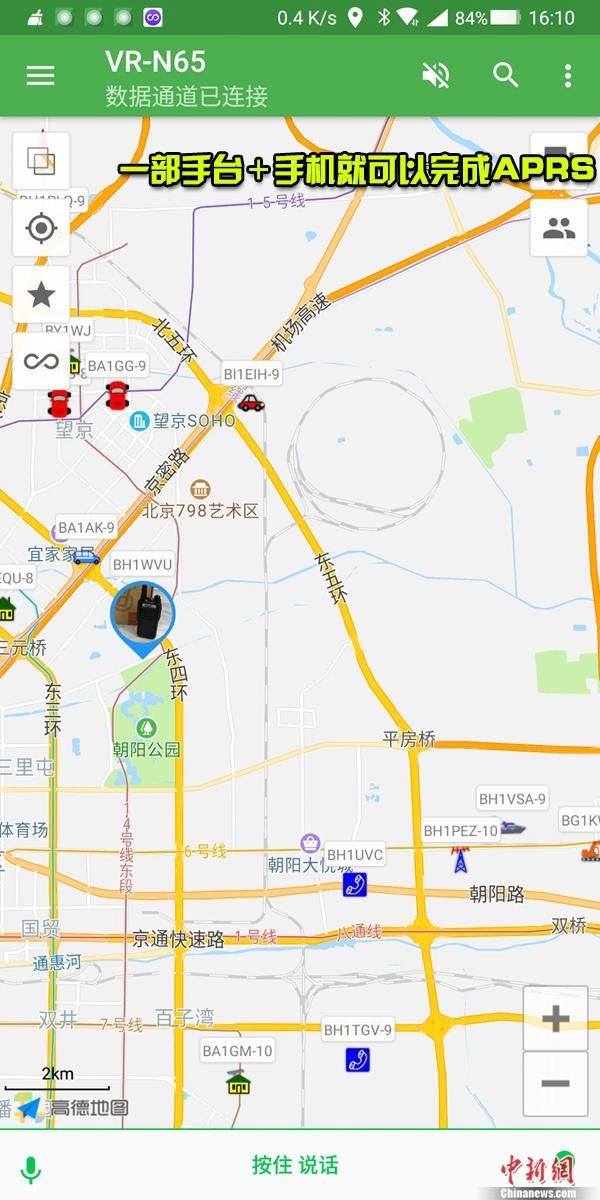Zoom in with the plus button
The height and width of the screenshot is (1200, 600).
coord(555,1019)
